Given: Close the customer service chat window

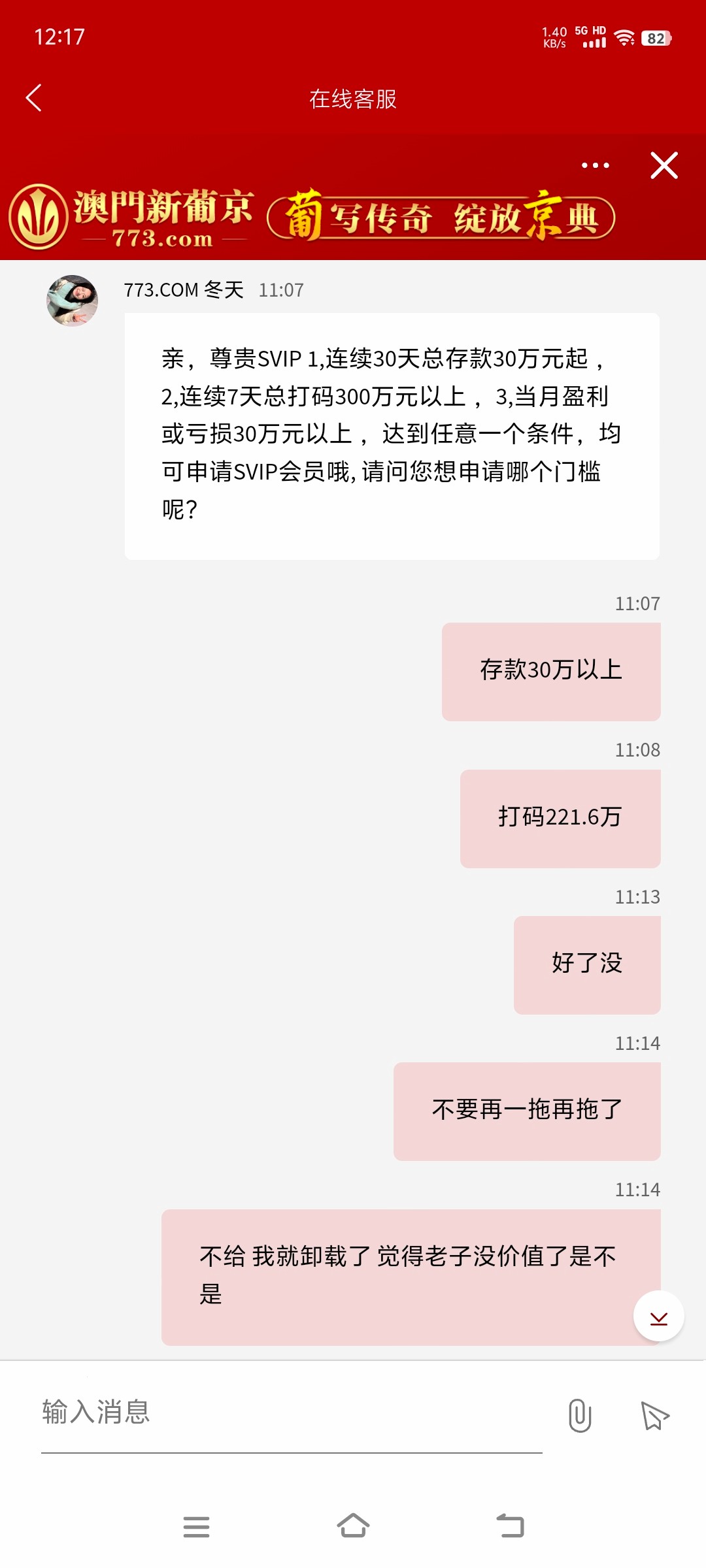Looking at the screenshot, I should [x=664, y=165].
